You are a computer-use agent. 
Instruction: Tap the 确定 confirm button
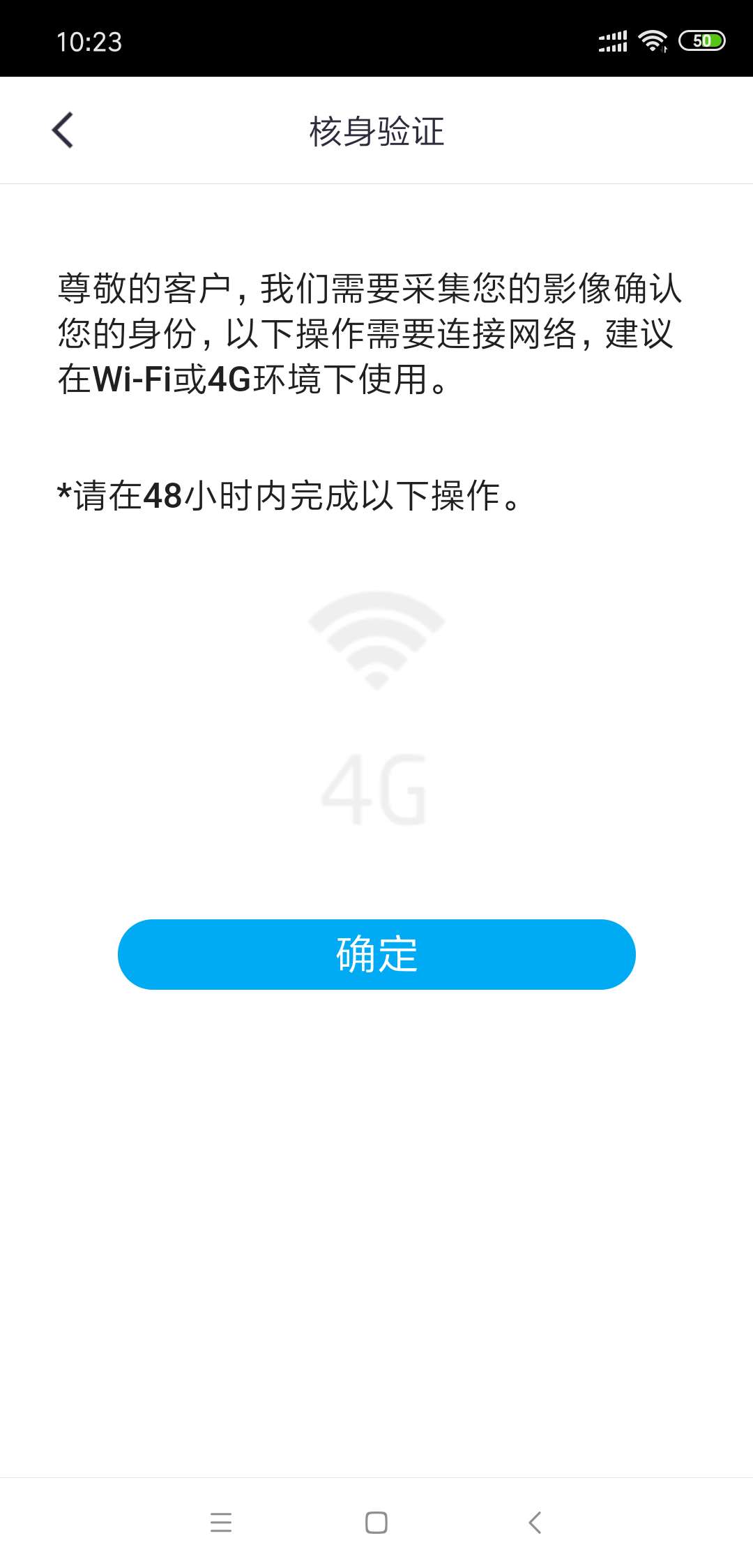pyautogui.click(x=376, y=954)
